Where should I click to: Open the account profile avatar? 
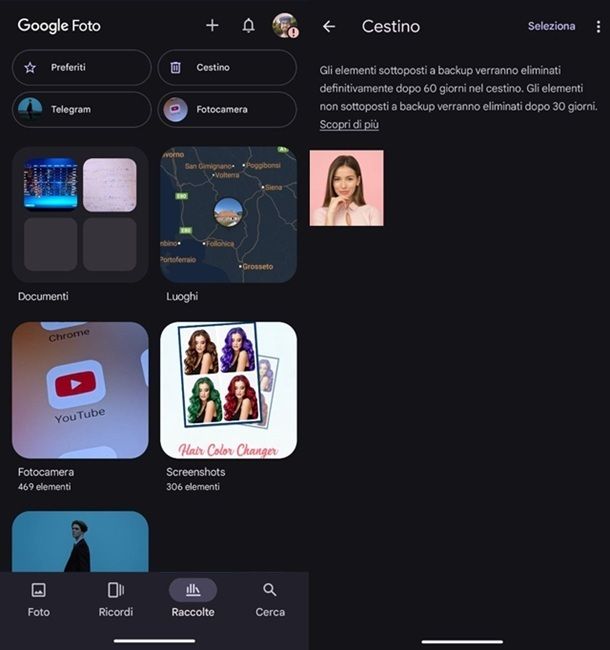click(285, 26)
